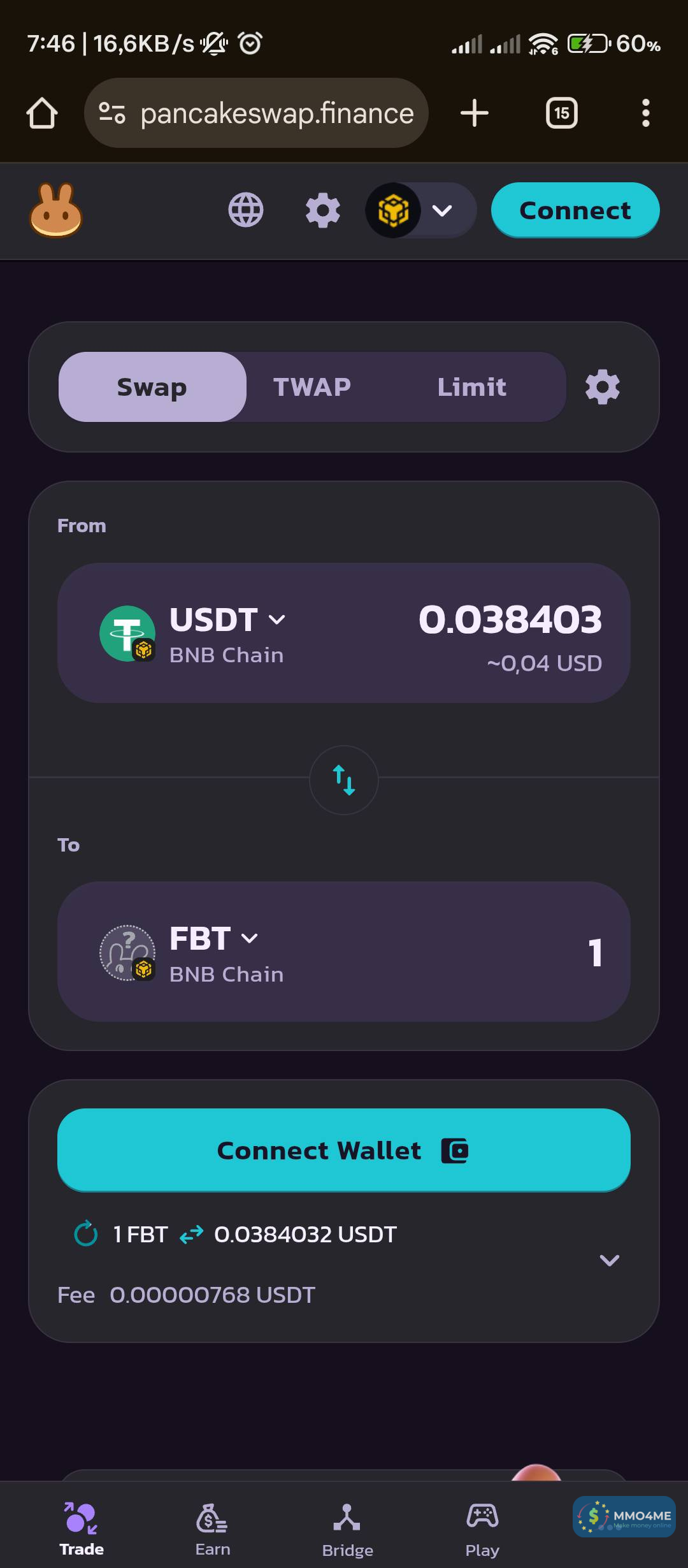Open the browser overflow menu
Viewport: 688px width, 1568px height.
645,113
